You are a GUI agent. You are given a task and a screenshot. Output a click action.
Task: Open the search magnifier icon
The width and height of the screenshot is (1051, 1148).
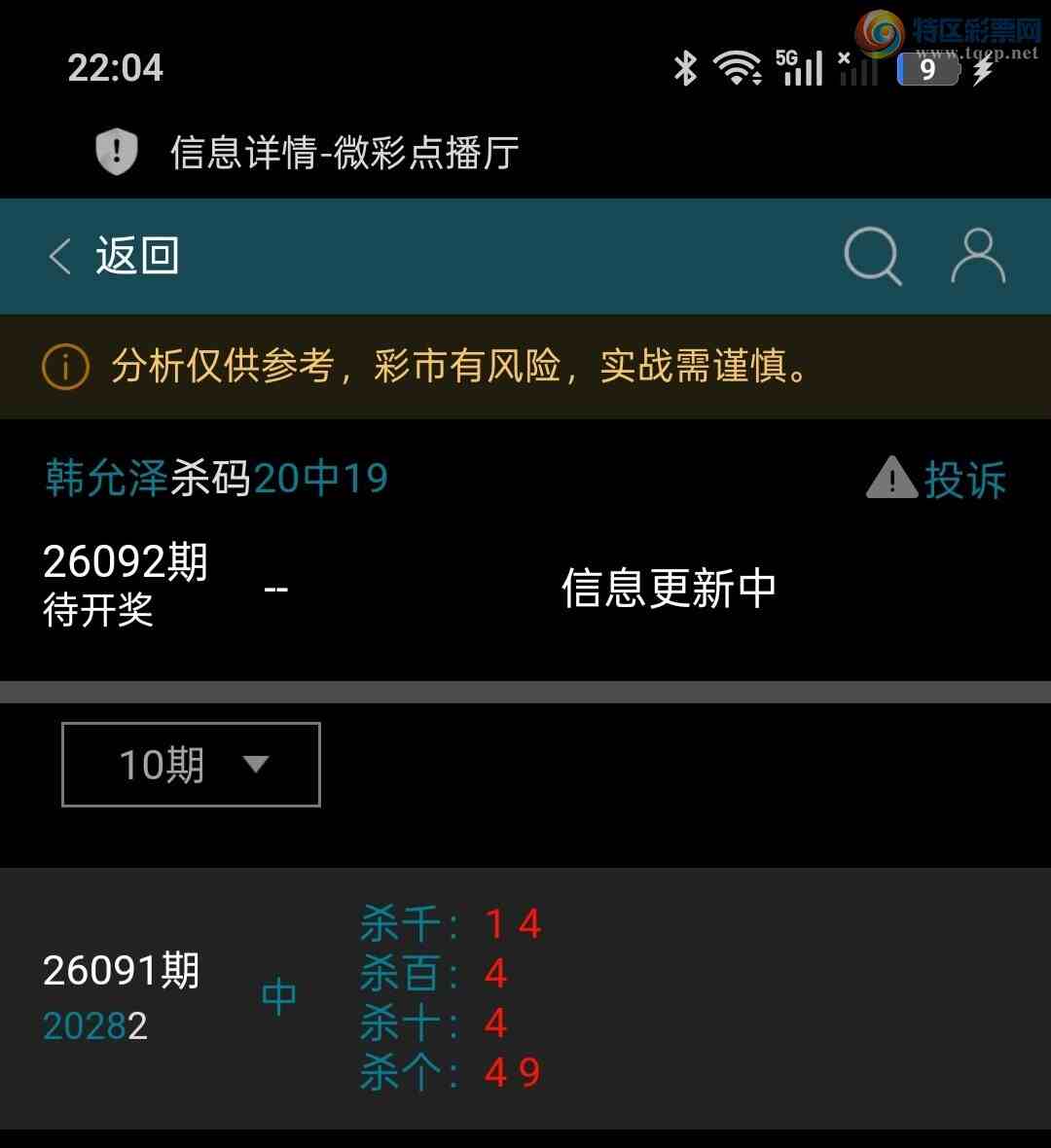(872, 257)
